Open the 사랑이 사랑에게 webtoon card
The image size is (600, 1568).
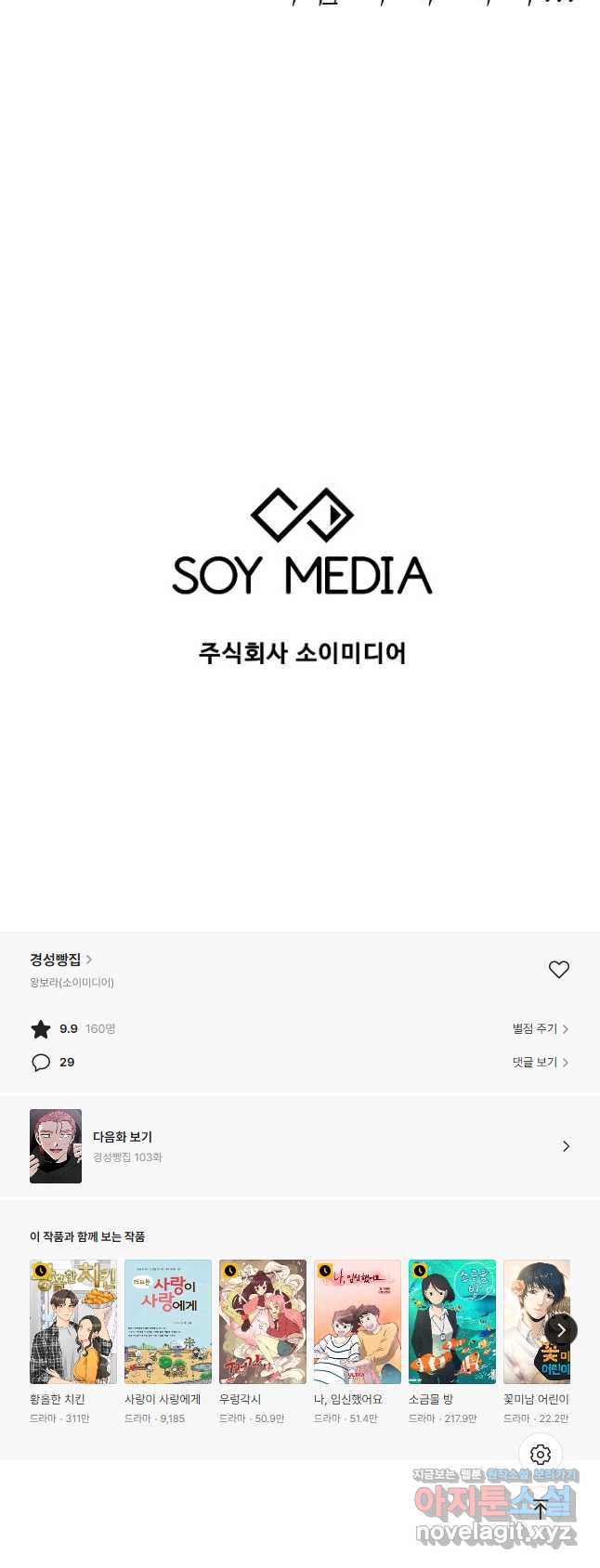168,1322
